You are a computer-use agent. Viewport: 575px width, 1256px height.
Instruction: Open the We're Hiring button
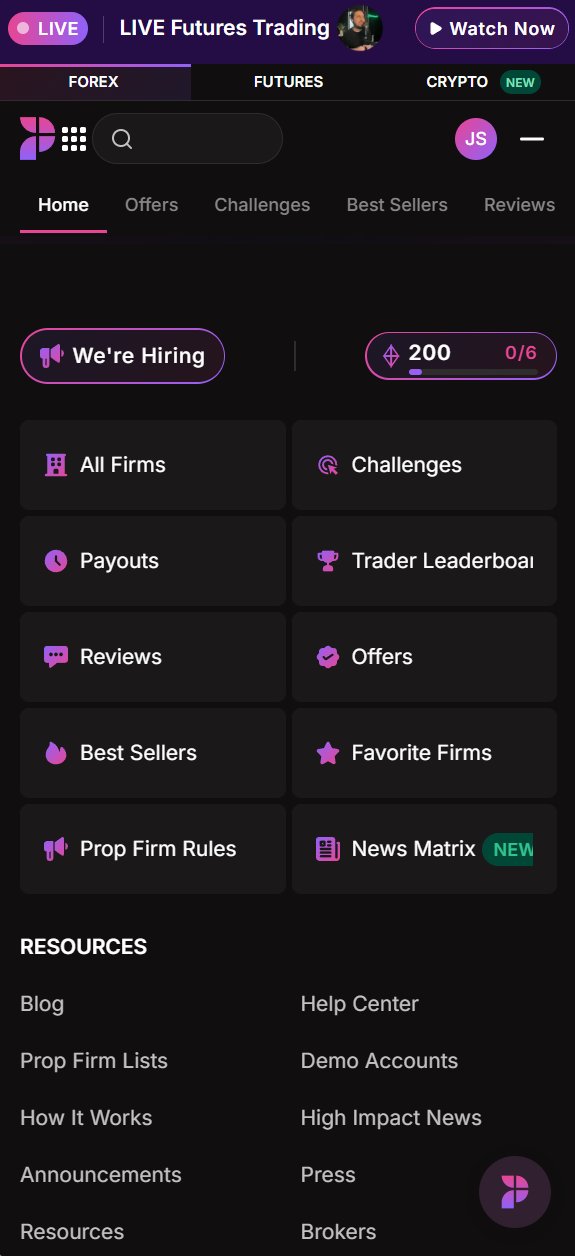click(x=122, y=356)
